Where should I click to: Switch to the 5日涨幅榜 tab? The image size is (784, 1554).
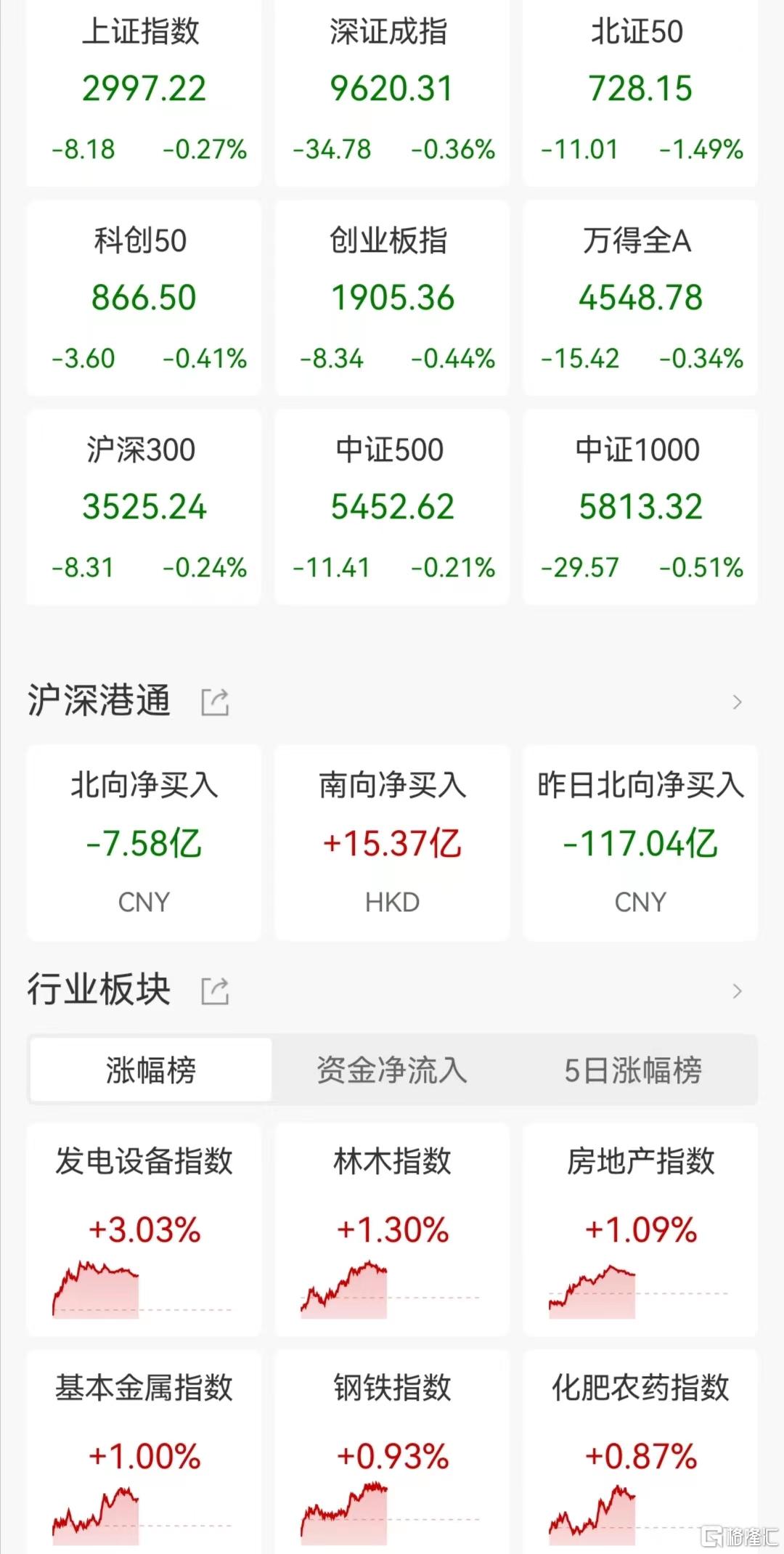pyautogui.click(x=633, y=1070)
